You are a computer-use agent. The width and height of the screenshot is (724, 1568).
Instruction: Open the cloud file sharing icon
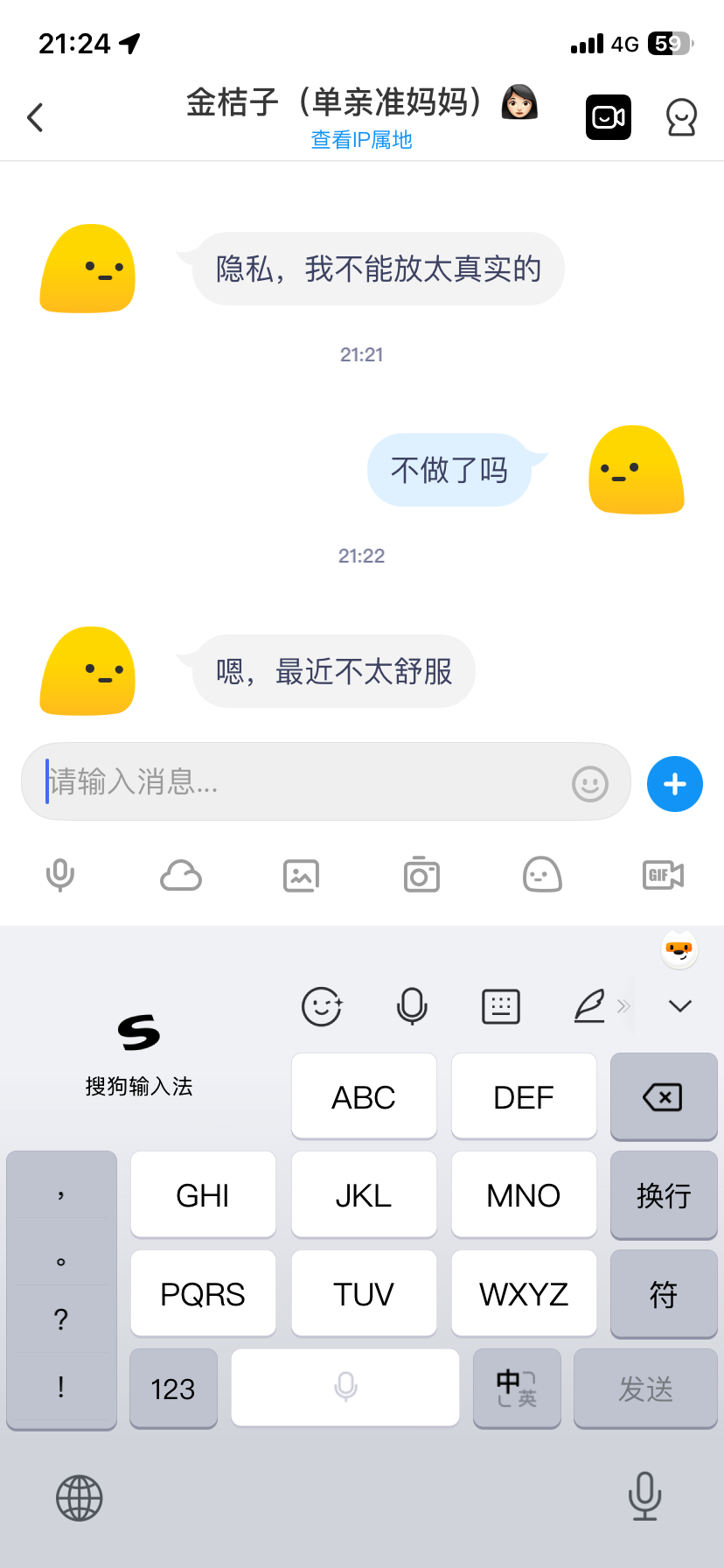point(180,874)
